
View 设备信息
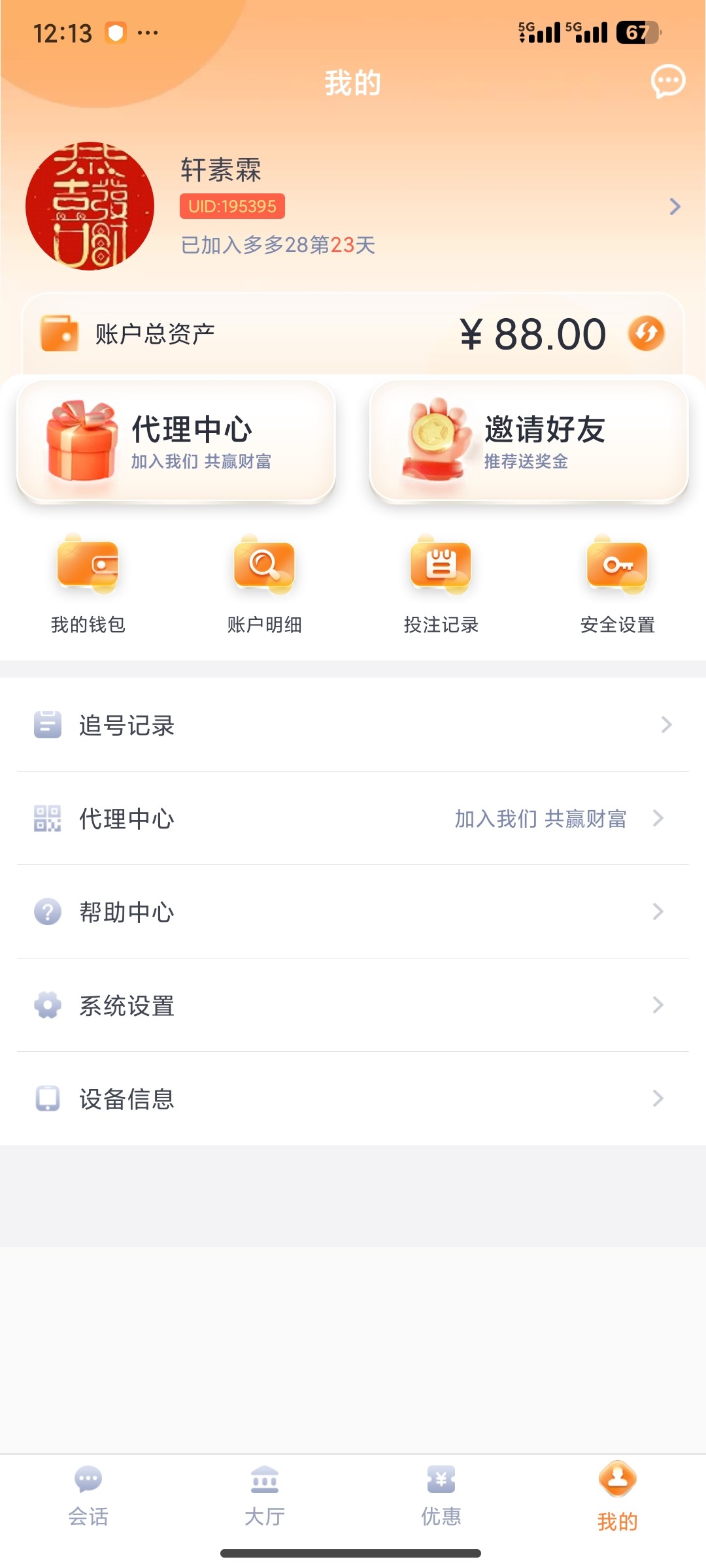[x=353, y=1099]
